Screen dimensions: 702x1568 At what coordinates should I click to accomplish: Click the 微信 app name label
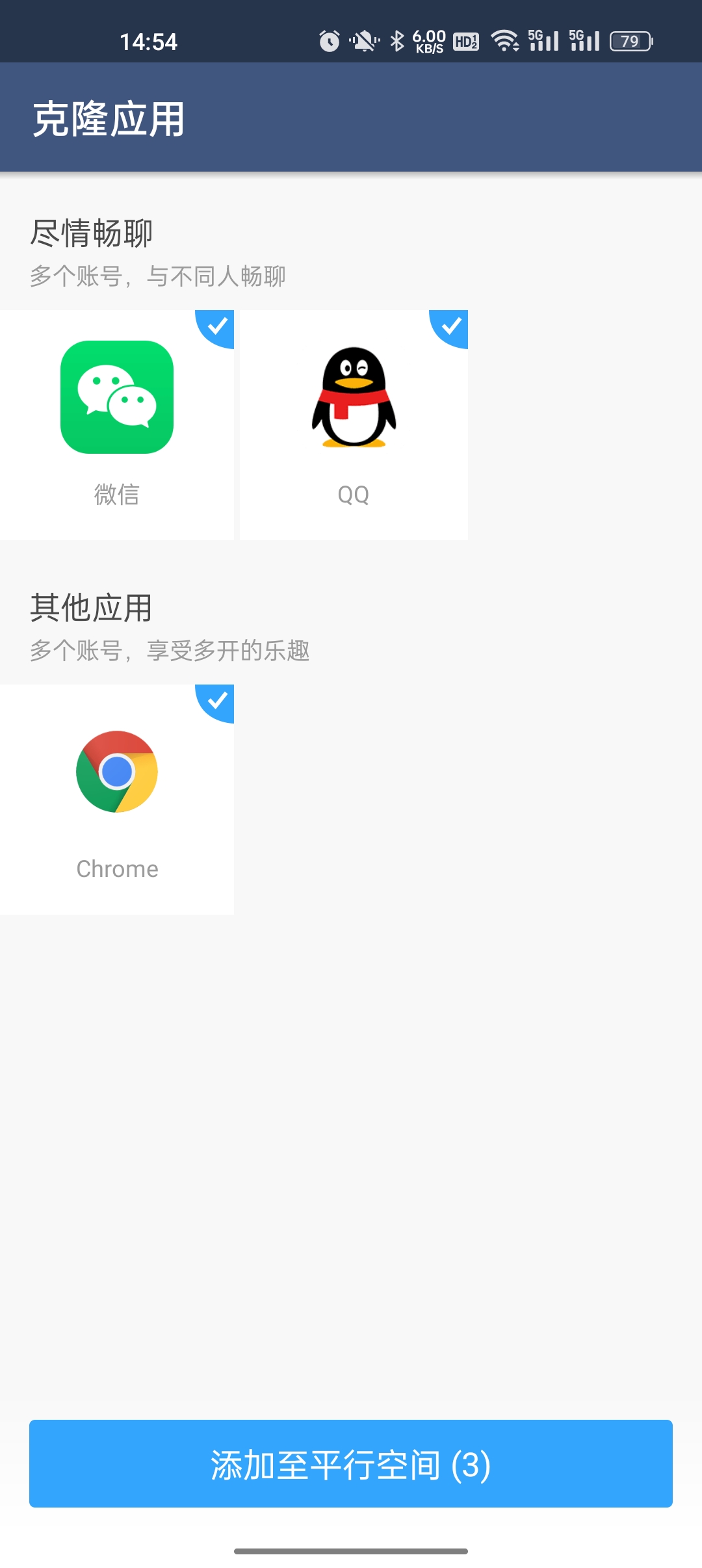(117, 496)
